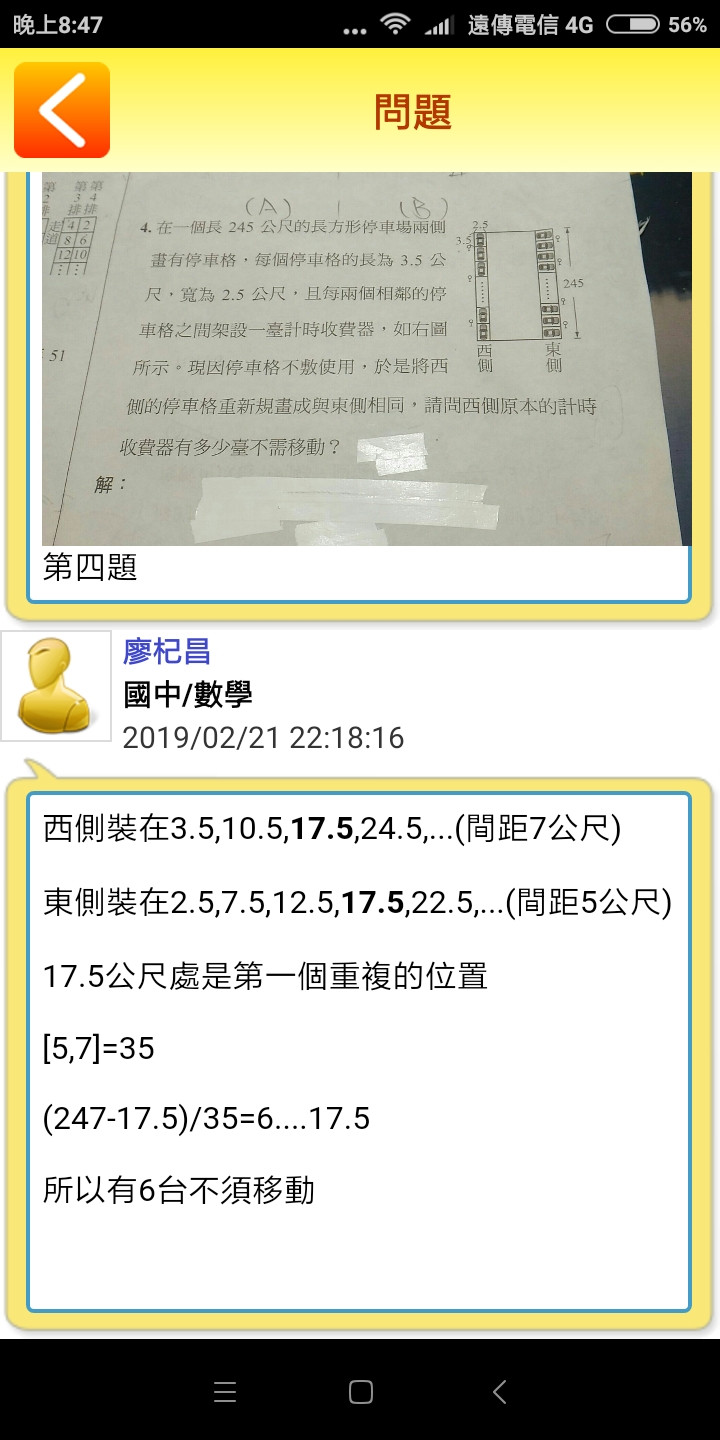Open 廖杞昌's profile avatar
The width and height of the screenshot is (720, 1440).
[56, 686]
